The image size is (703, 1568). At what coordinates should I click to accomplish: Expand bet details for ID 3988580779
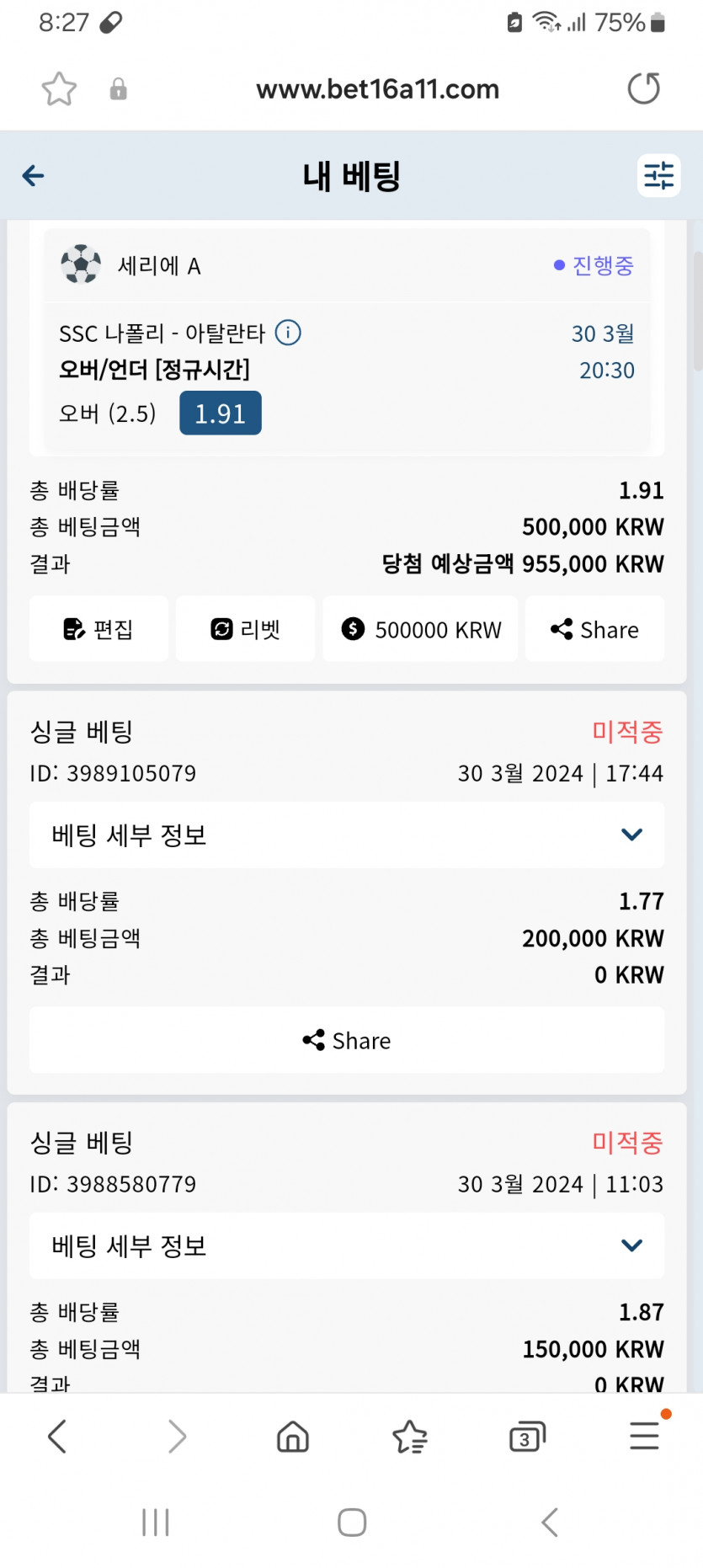point(347,1245)
